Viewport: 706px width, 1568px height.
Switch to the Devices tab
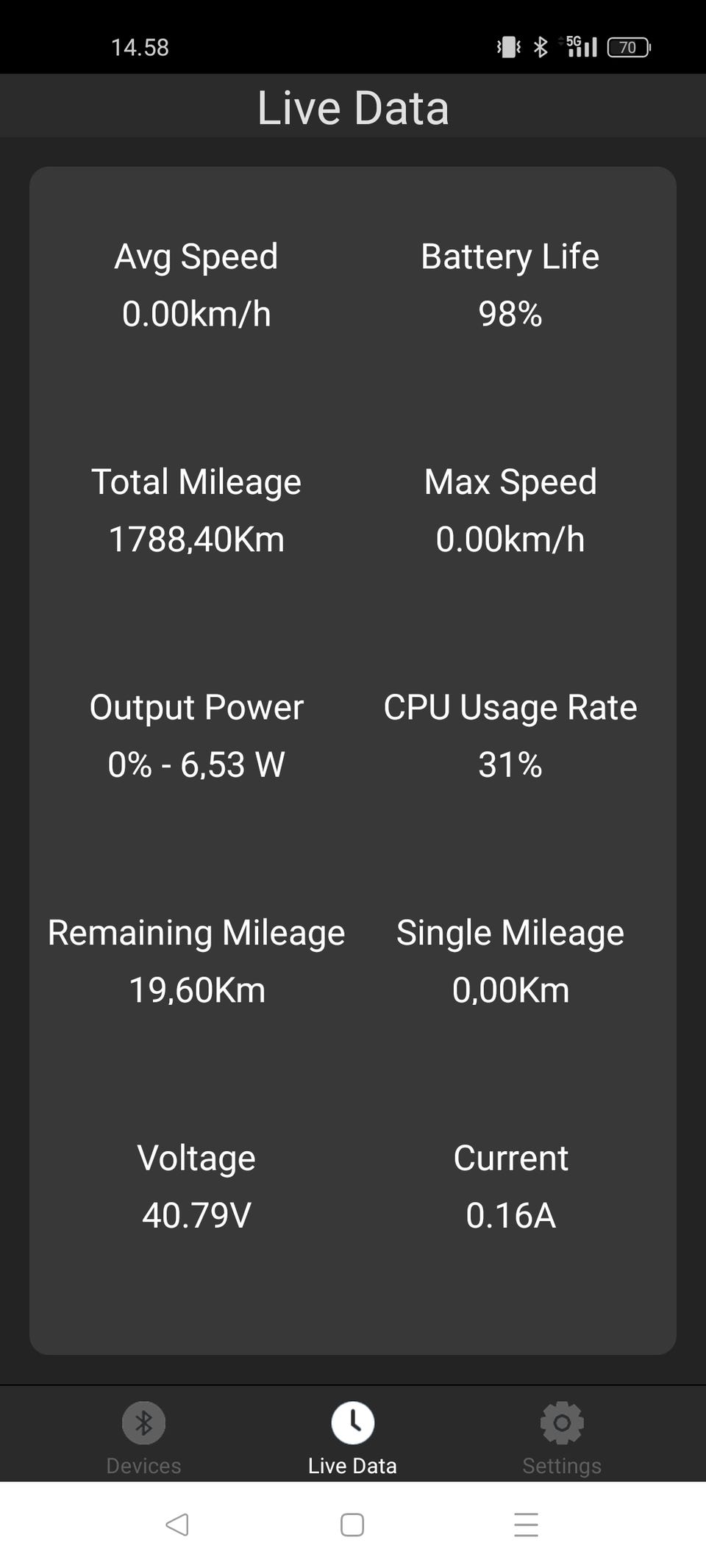pos(143,1437)
